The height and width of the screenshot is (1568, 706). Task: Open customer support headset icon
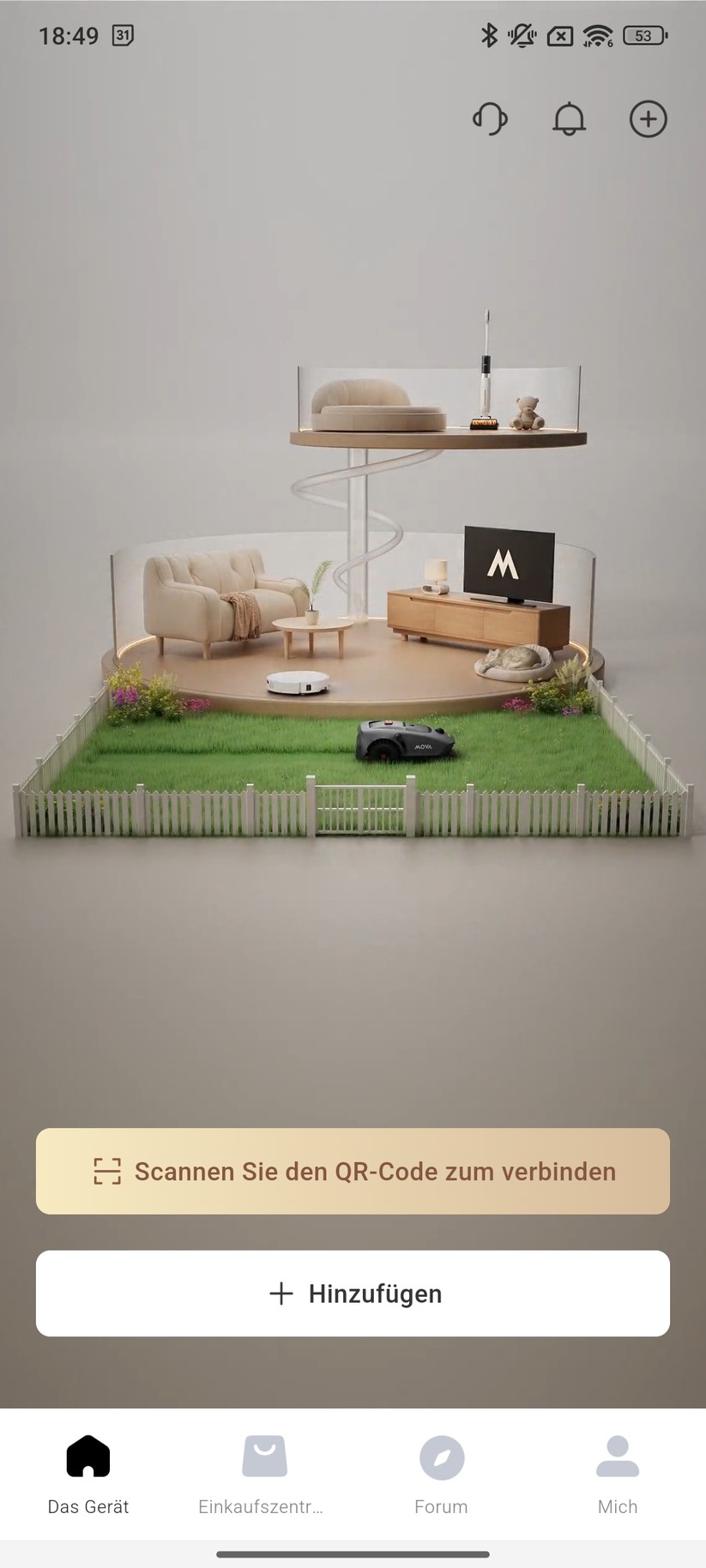tap(490, 118)
